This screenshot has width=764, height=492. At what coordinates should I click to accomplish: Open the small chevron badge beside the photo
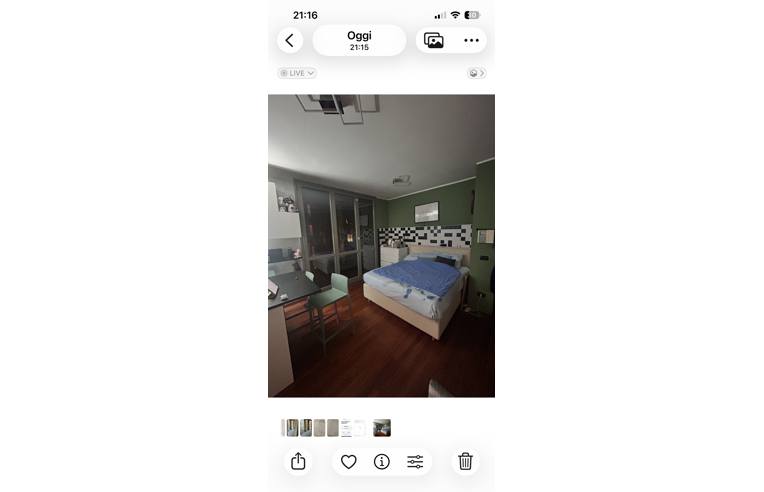pyautogui.click(x=476, y=73)
